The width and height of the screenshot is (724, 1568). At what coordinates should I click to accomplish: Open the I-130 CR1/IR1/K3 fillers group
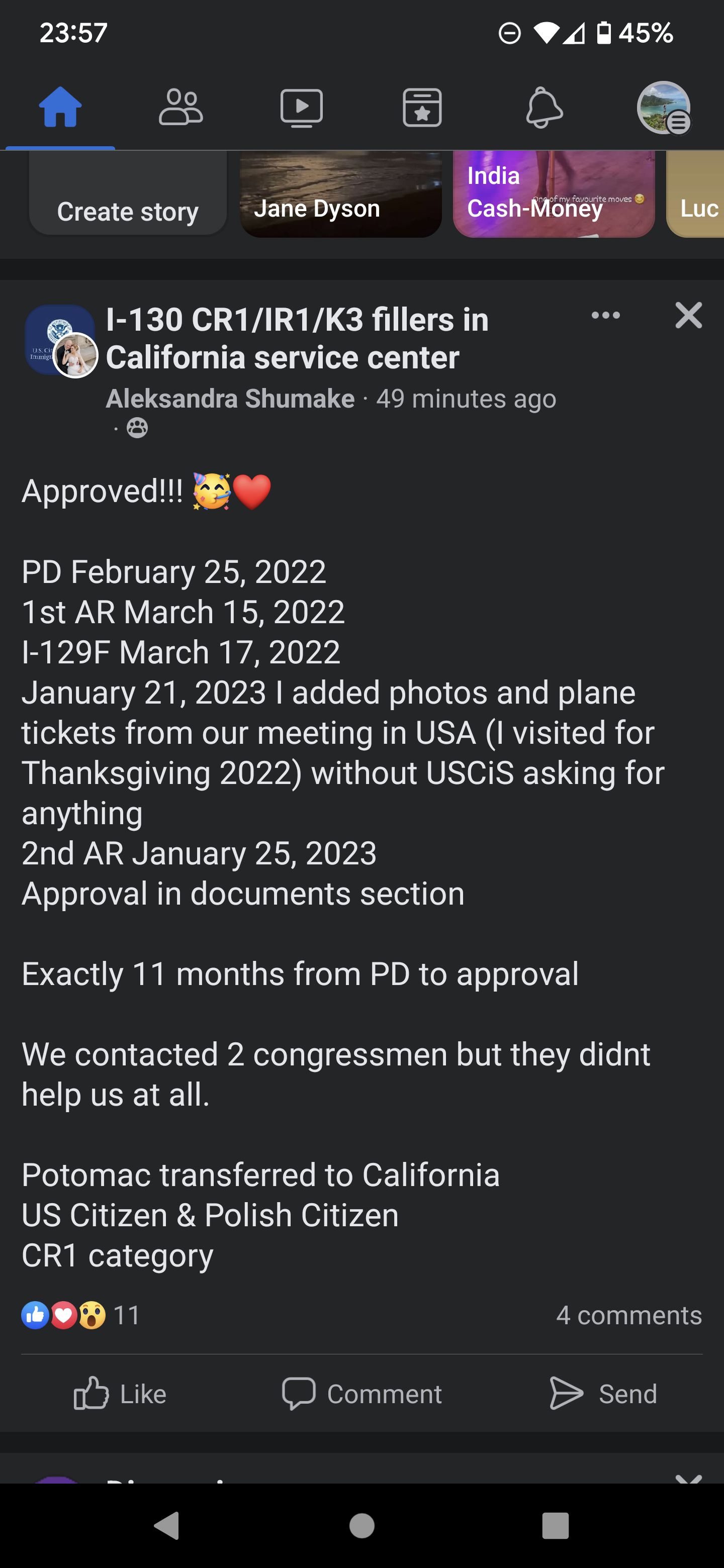(x=297, y=338)
